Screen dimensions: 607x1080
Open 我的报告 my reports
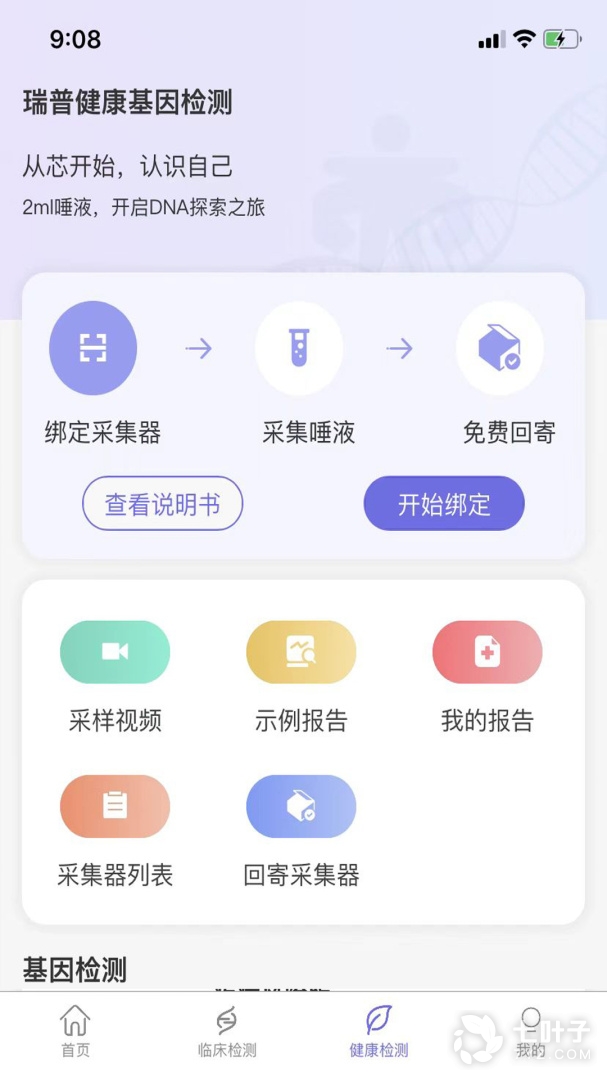point(487,652)
